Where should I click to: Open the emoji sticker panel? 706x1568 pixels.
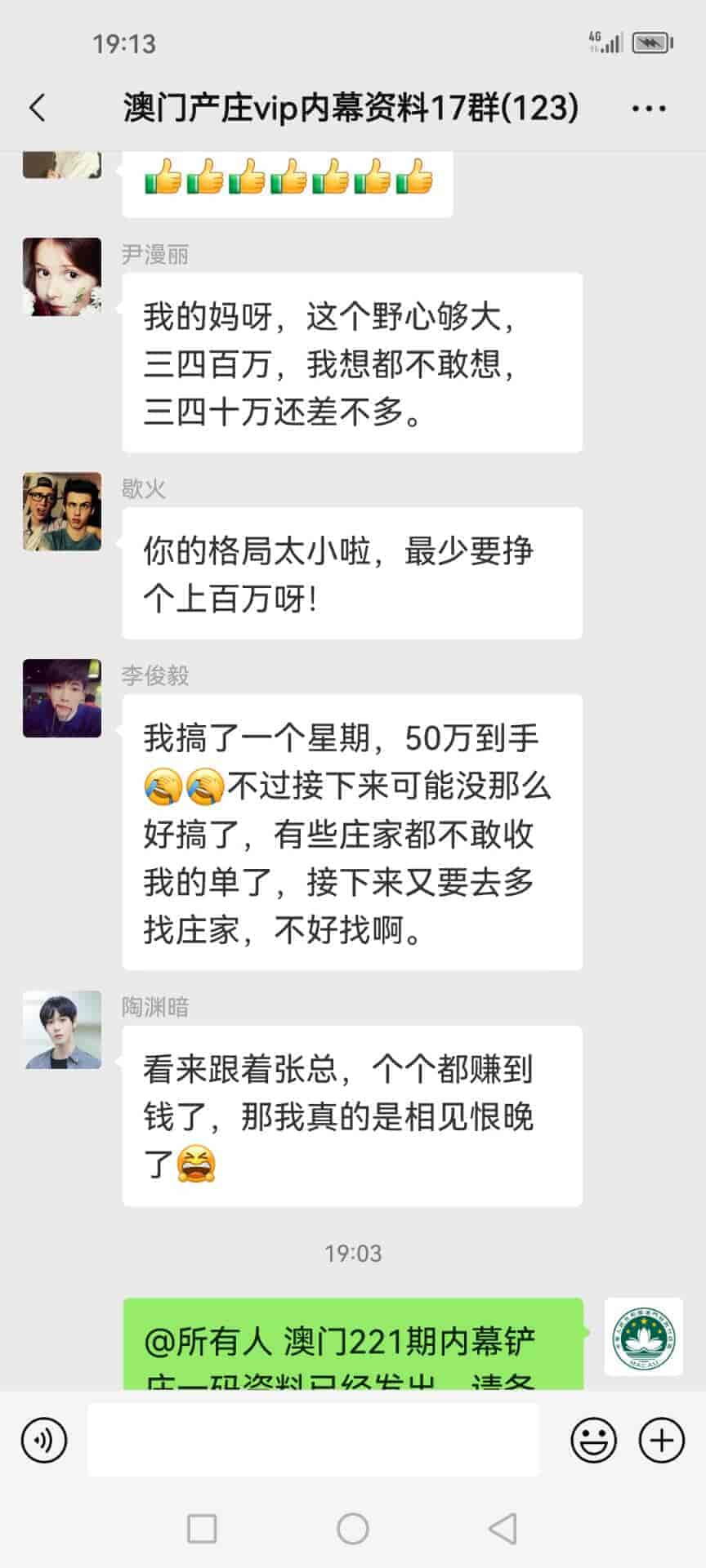pyautogui.click(x=593, y=1440)
